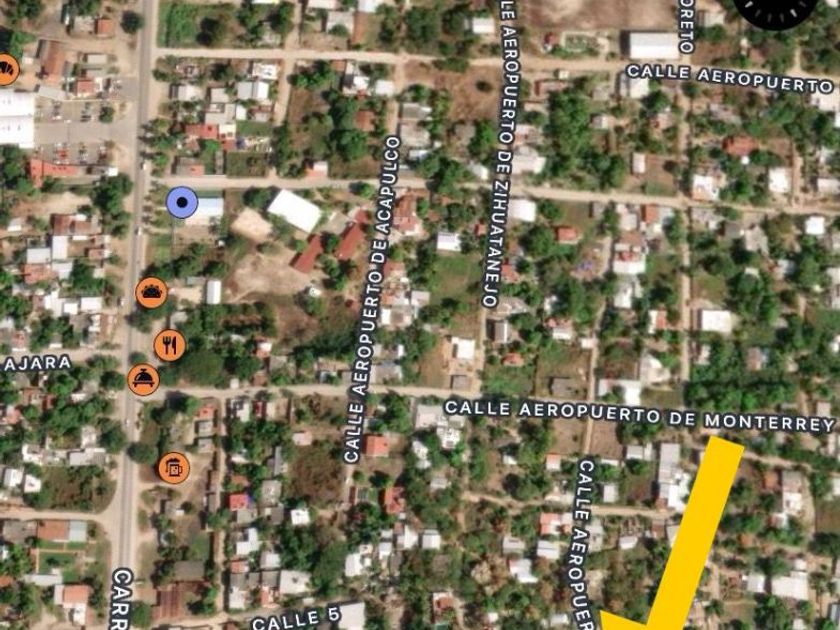Image resolution: width=840 pixels, height=630 pixels.
Task: Open the fork and knife restaurant marker
Action: (x=170, y=345)
